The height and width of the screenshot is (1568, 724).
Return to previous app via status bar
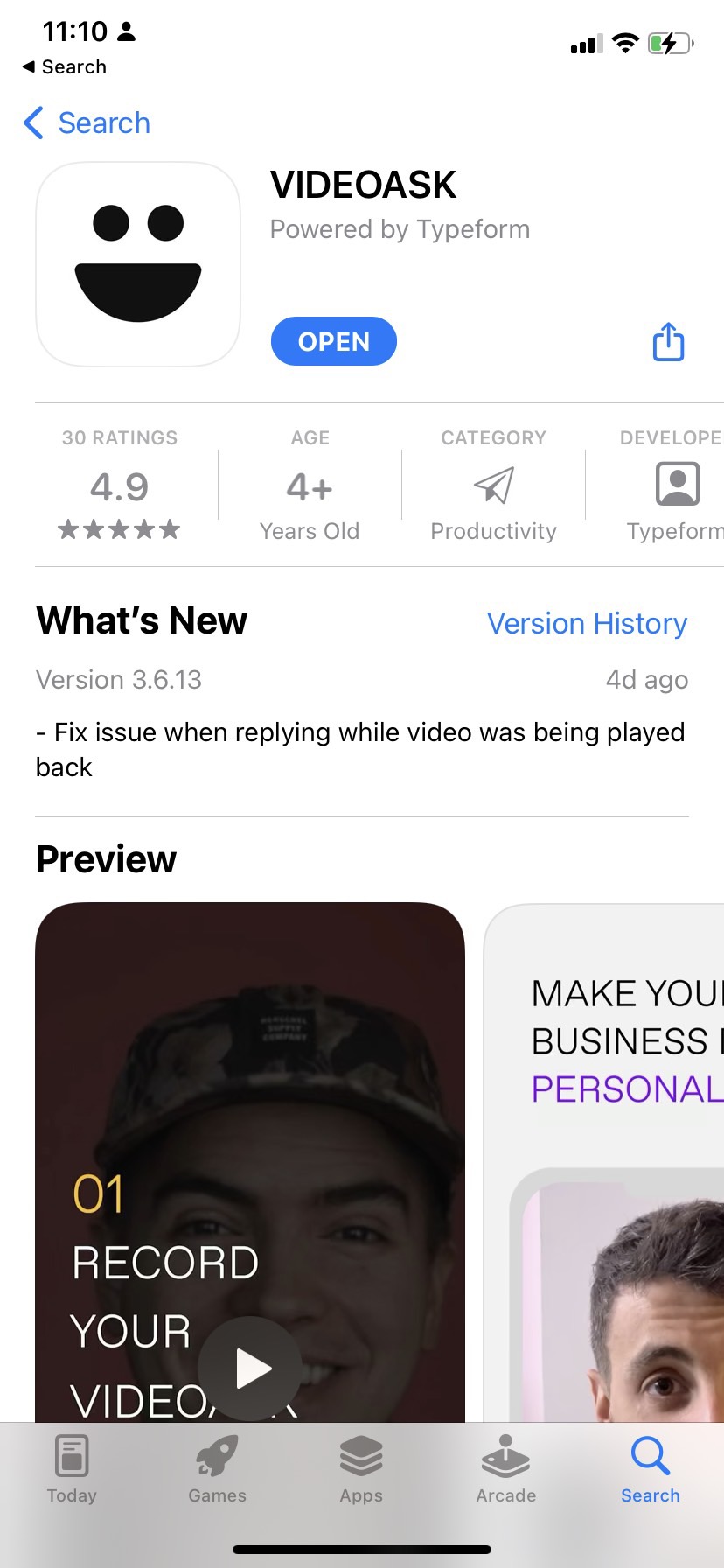coord(64,67)
